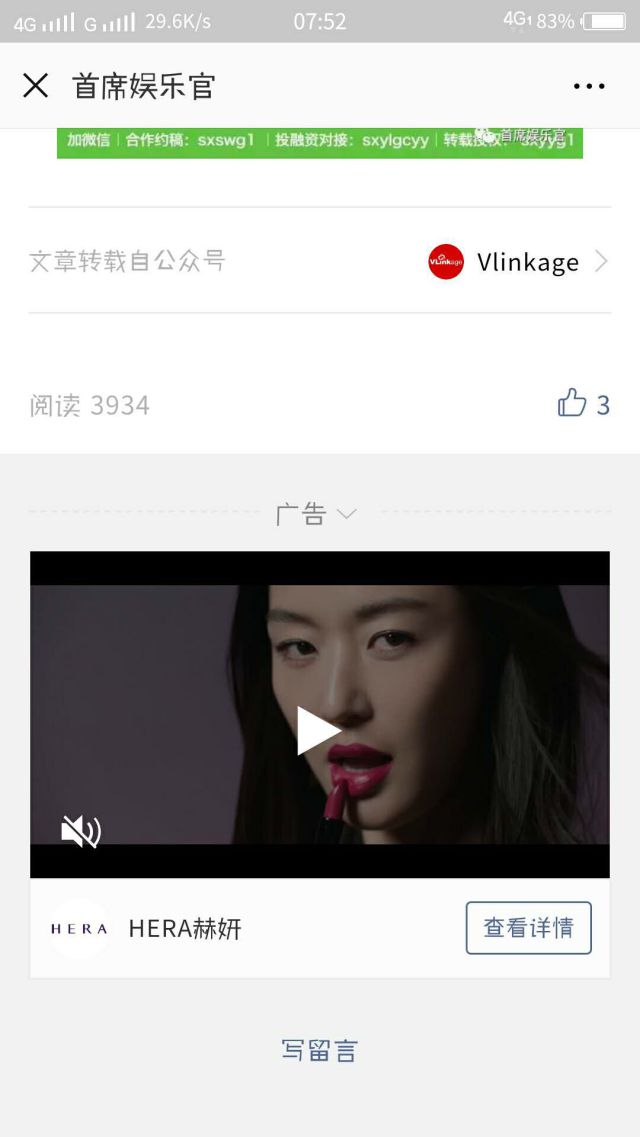Open the Vlinkage source account

tap(517, 261)
